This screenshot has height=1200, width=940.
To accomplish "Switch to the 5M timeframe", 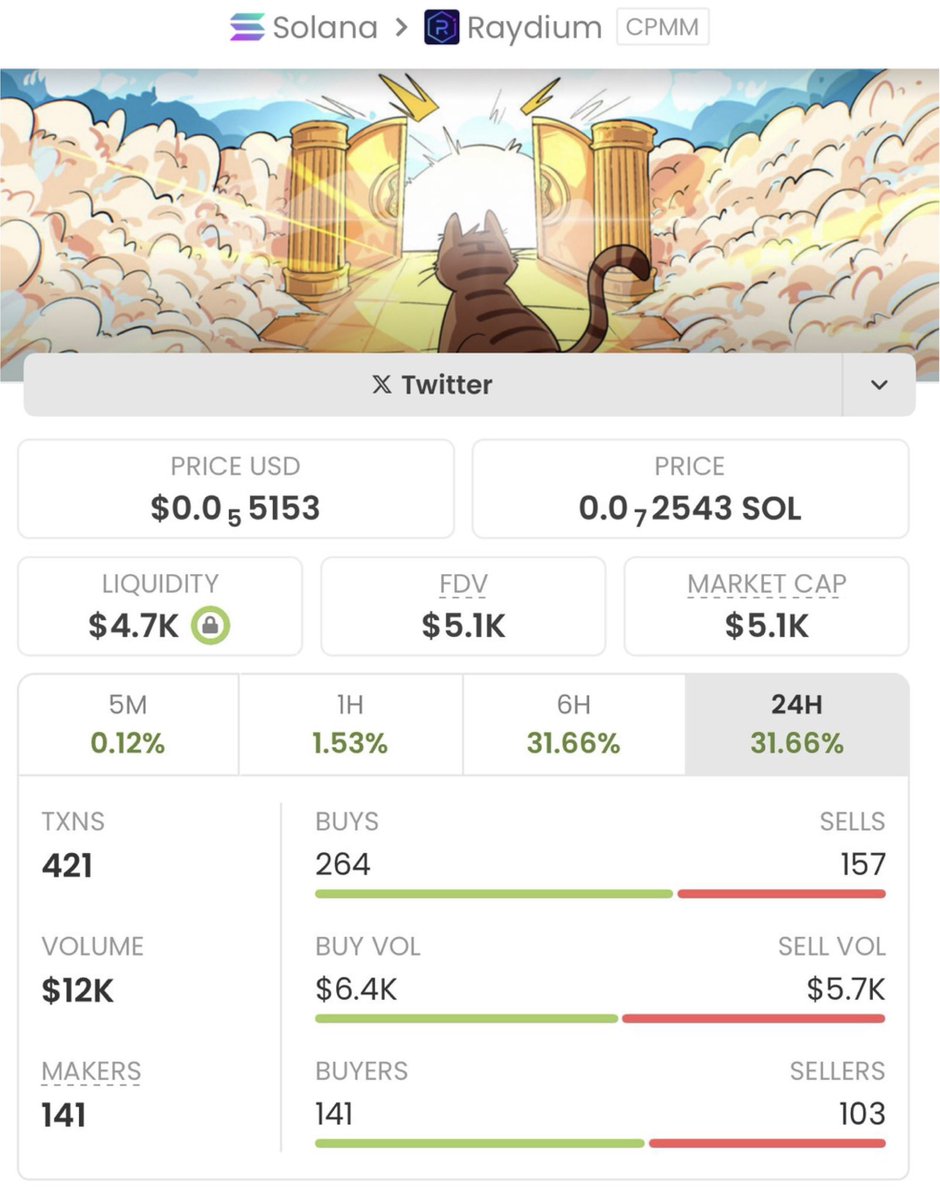I will tap(128, 724).
